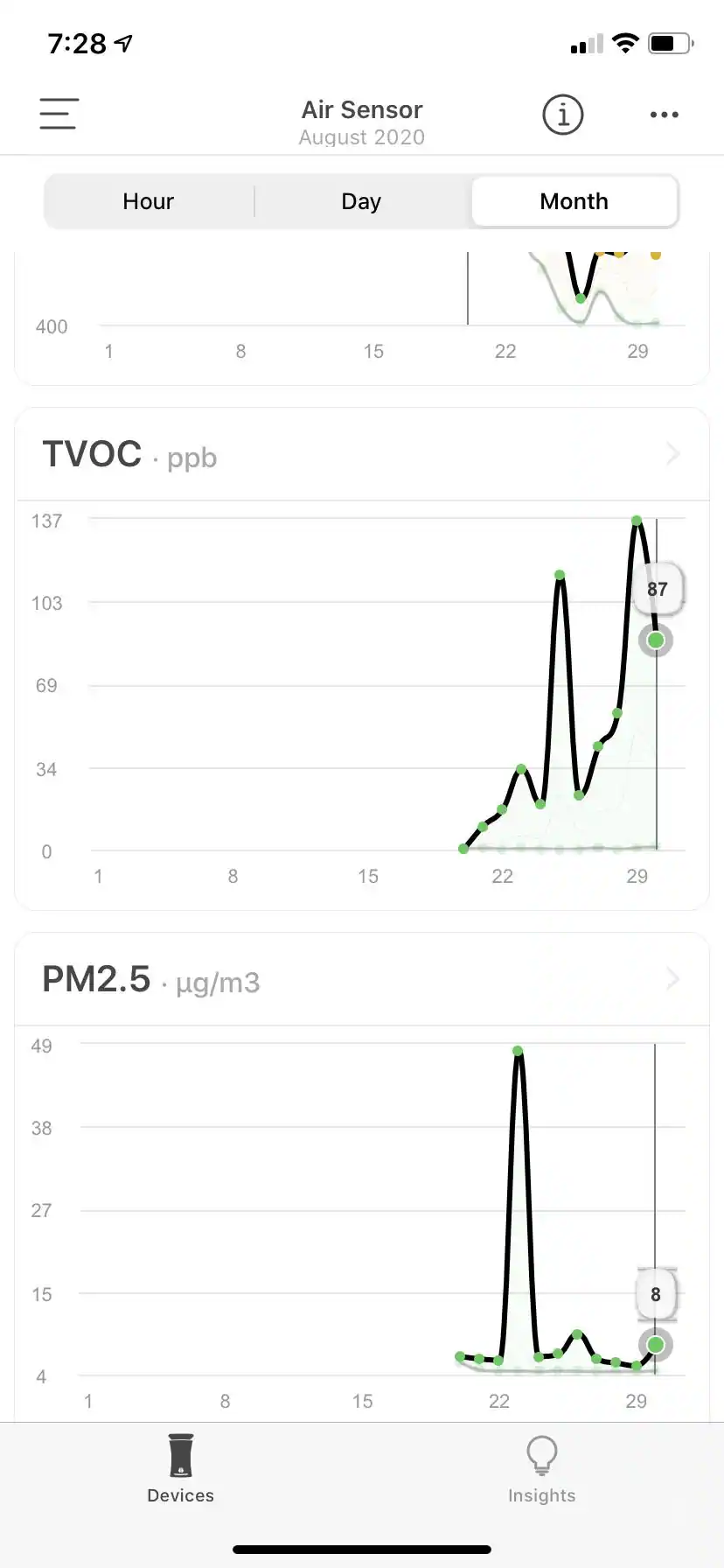
Task: Go to the Devices tab
Action: click(x=180, y=1469)
